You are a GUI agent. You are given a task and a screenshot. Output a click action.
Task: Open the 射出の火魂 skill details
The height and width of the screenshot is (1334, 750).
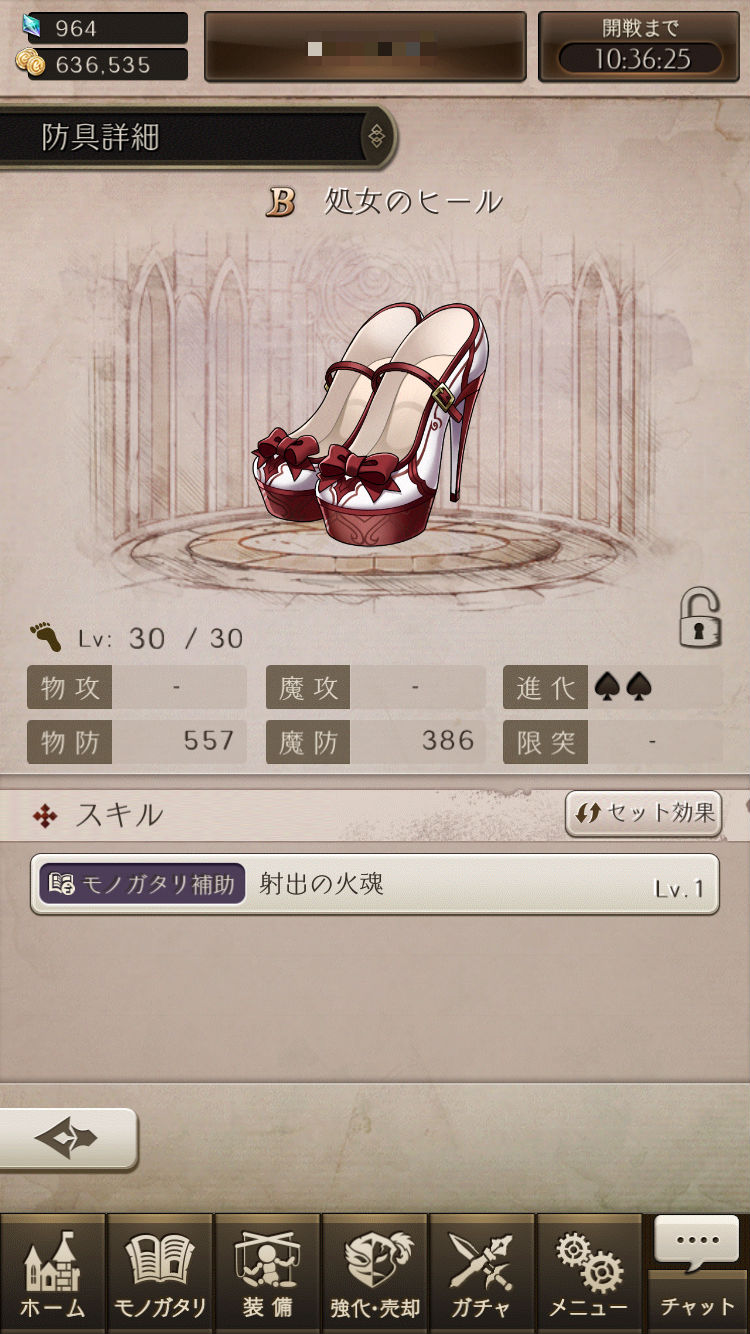375,884
